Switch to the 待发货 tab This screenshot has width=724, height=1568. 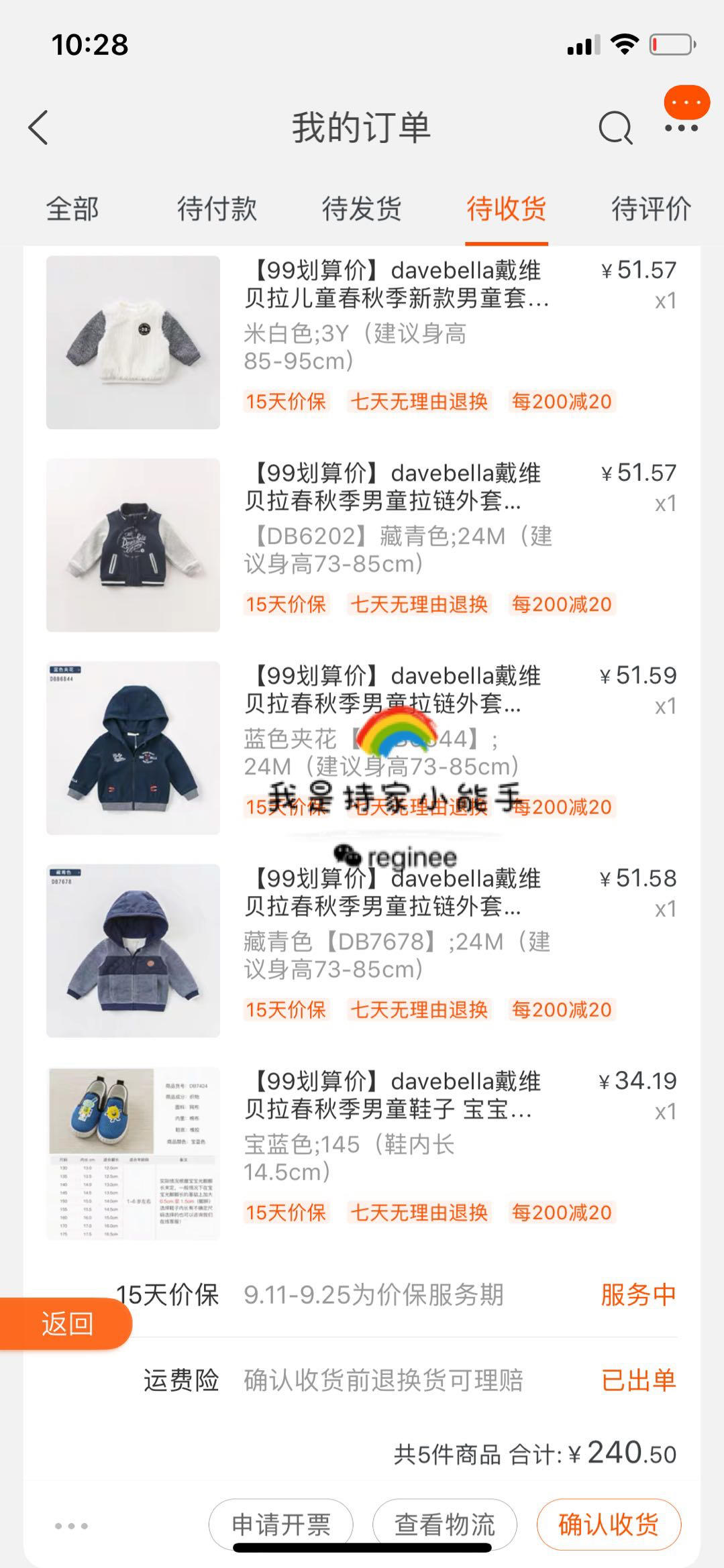(362, 209)
